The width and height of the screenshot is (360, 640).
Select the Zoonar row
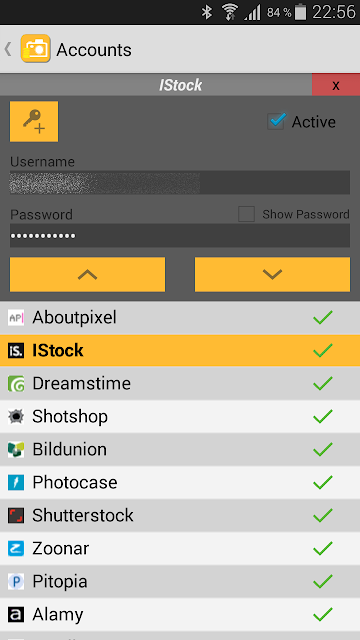click(x=180, y=549)
